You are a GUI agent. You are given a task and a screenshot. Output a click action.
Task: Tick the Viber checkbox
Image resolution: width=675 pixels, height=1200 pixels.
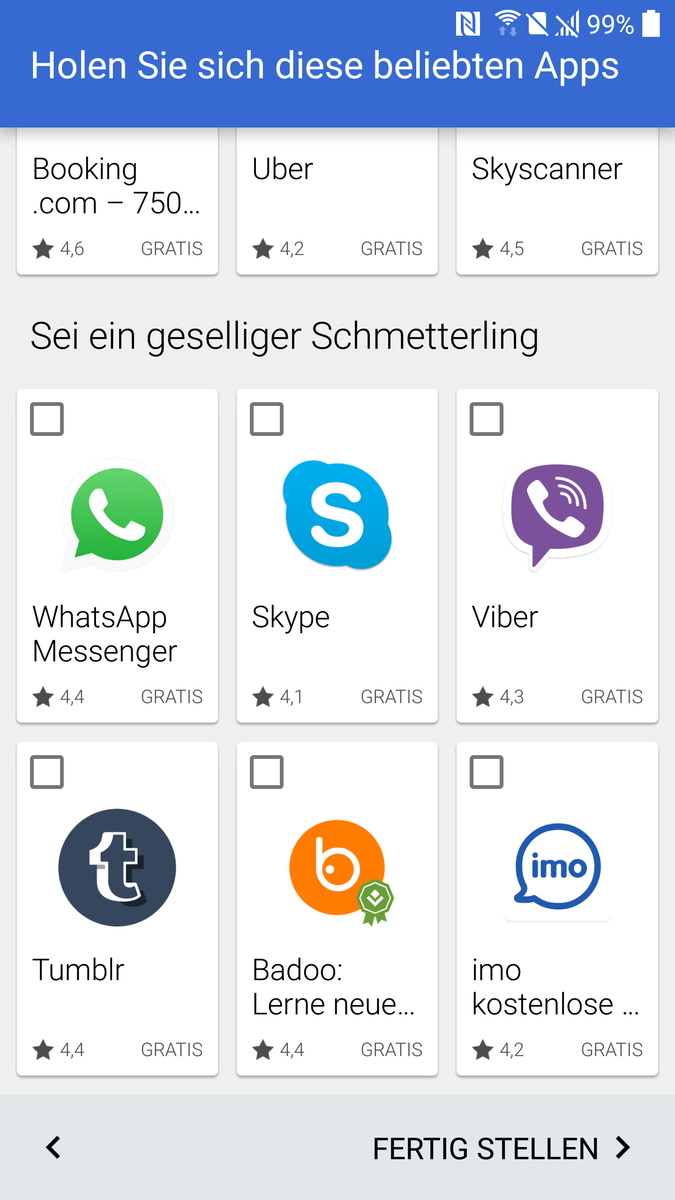click(487, 419)
